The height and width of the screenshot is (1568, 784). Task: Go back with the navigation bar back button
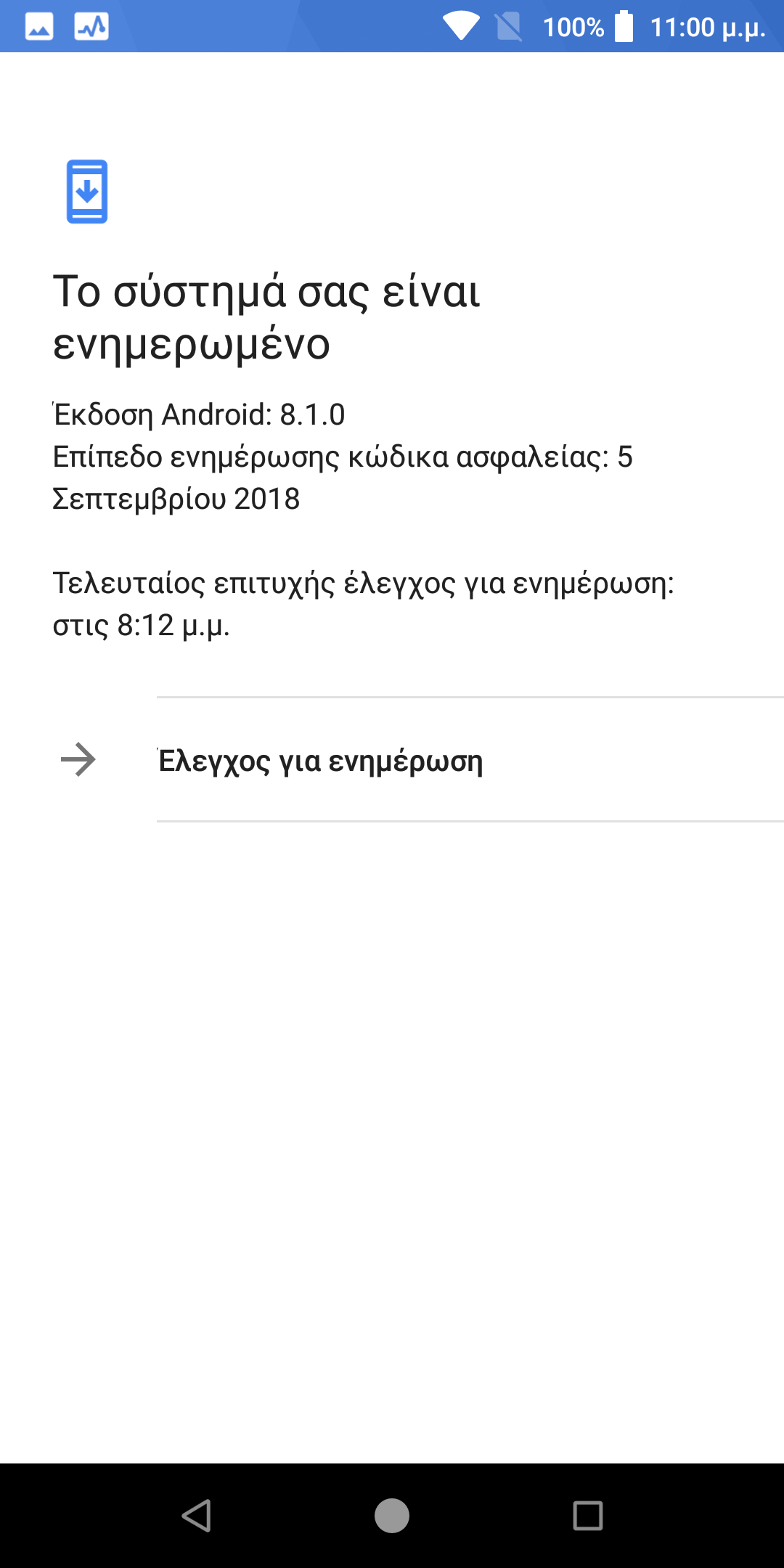[196, 1516]
